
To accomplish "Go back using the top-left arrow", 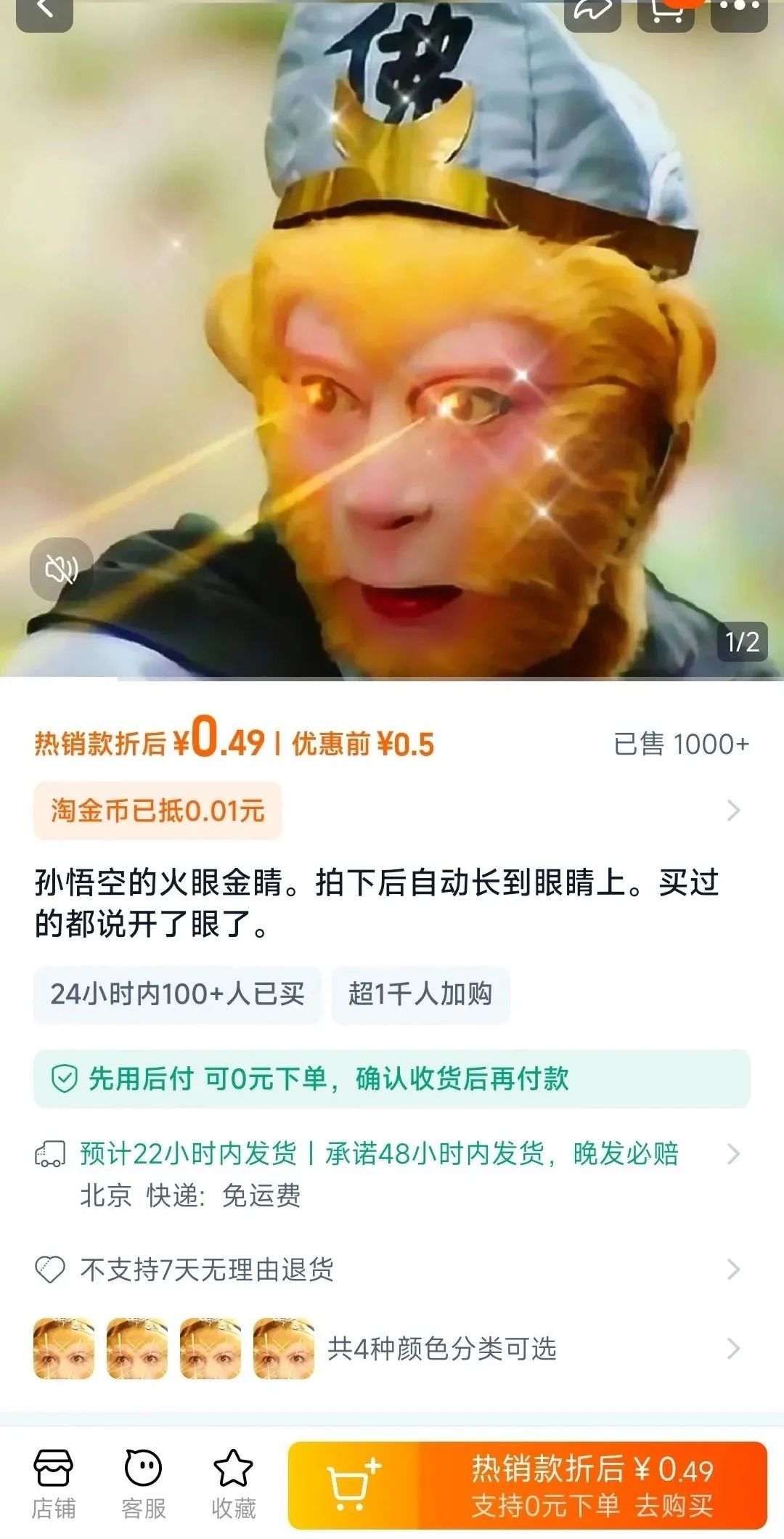I will (x=44, y=11).
